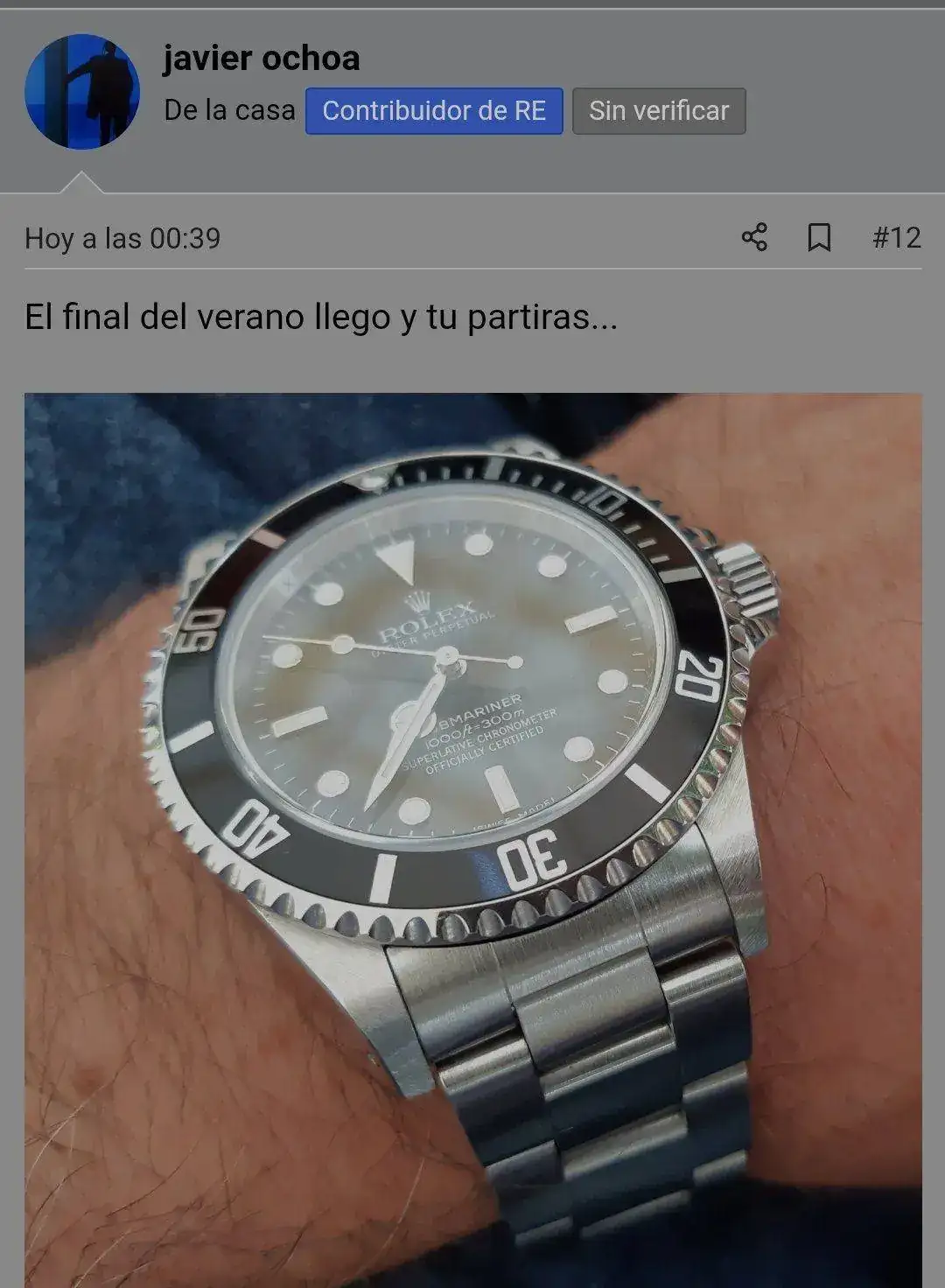
Task: Tap the Contribuidor de RE badge
Action: click(x=433, y=111)
